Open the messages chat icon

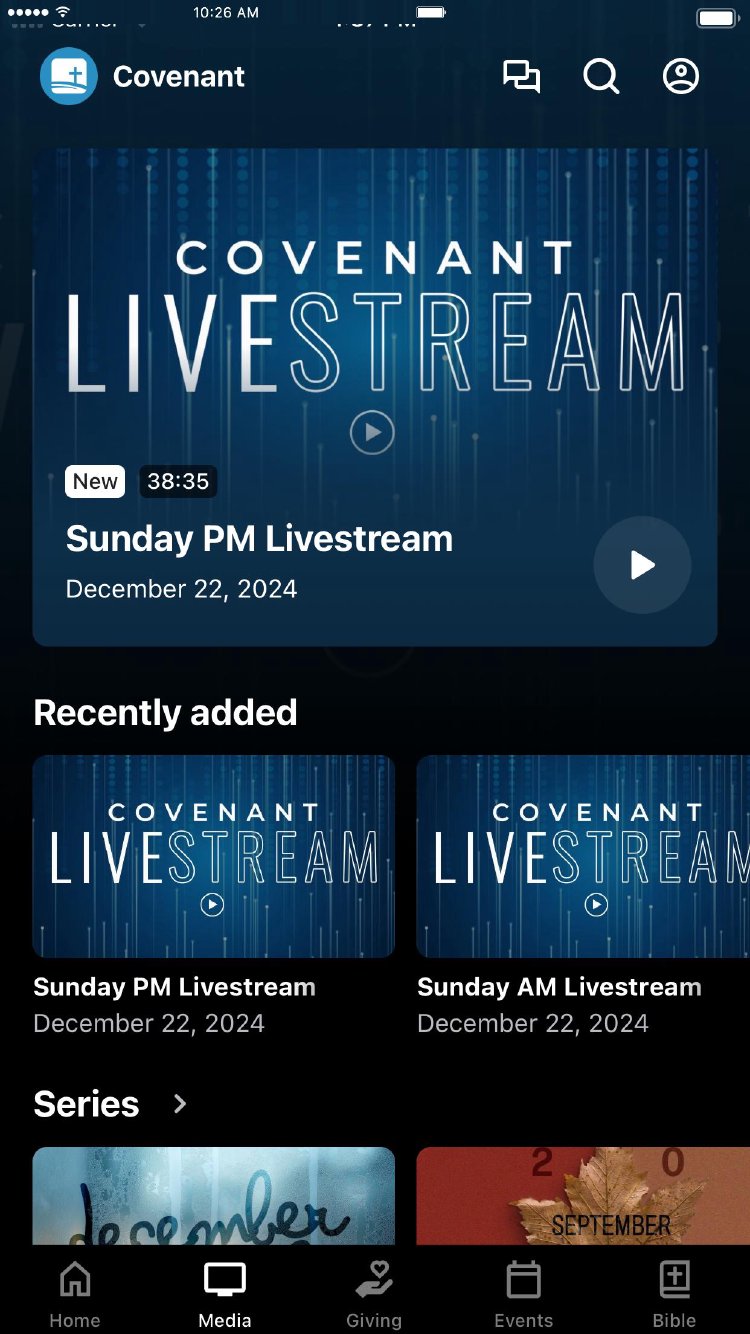click(521, 77)
